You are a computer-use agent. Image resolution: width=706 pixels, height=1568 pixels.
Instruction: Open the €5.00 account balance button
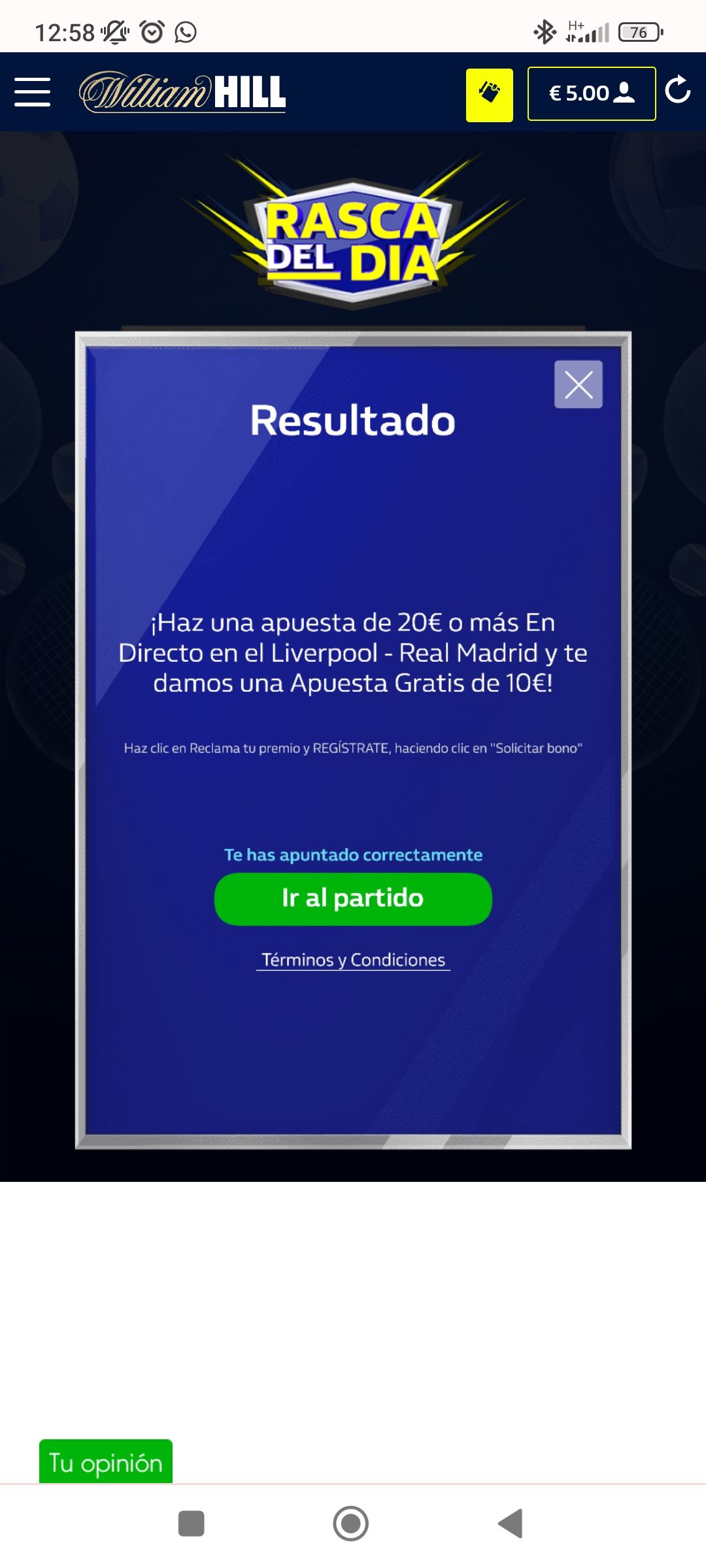tap(592, 93)
